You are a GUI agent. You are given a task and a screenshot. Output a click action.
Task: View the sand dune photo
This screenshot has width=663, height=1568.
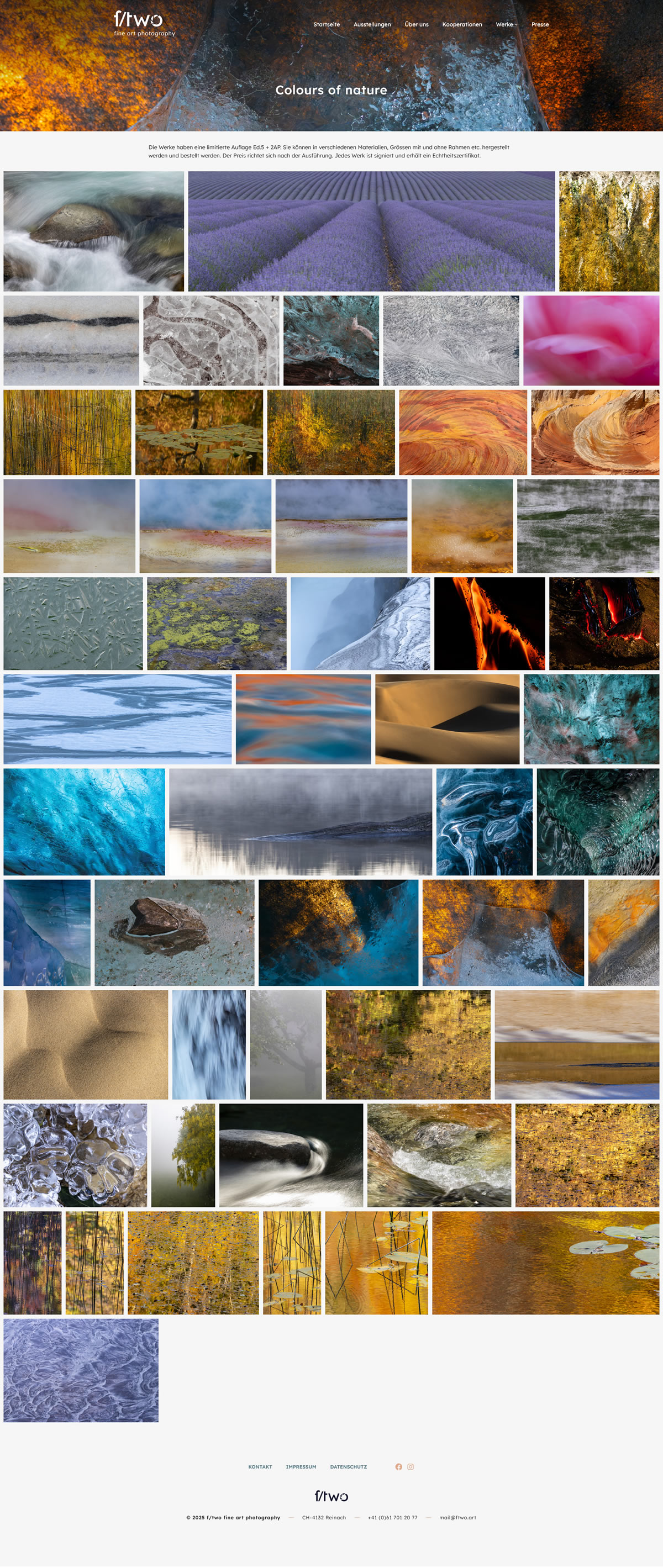point(447,719)
